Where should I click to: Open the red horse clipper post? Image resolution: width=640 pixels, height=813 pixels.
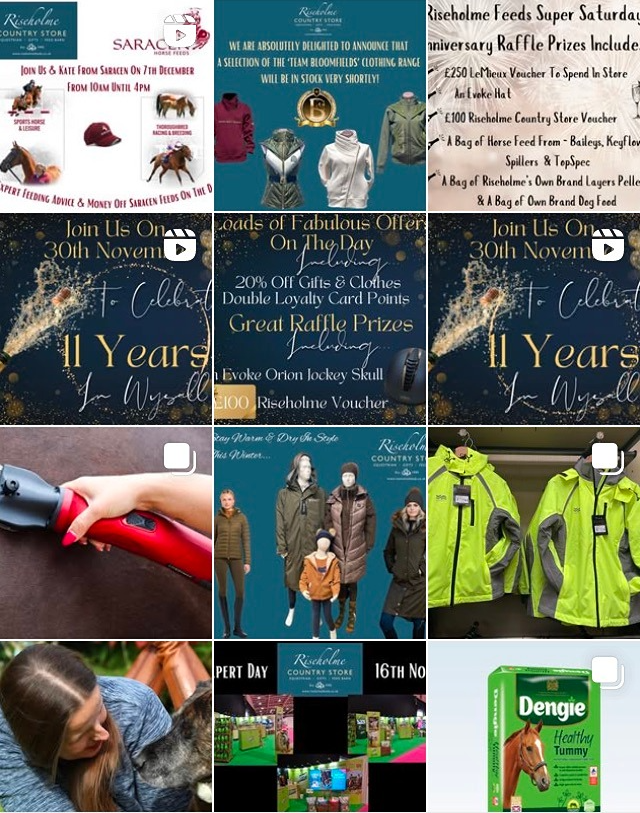click(106, 533)
